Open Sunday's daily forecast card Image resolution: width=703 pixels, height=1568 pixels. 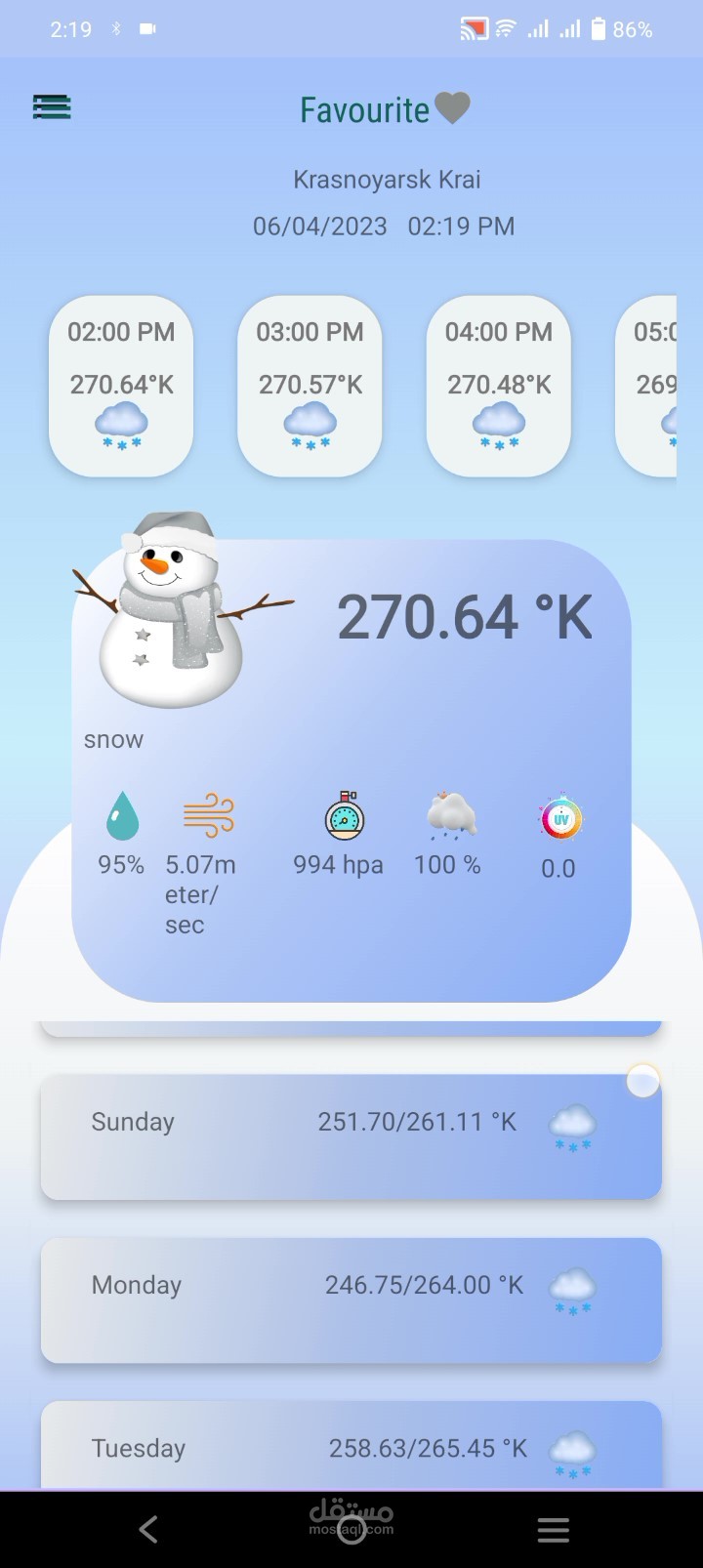pyautogui.click(x=351, y=1136)
